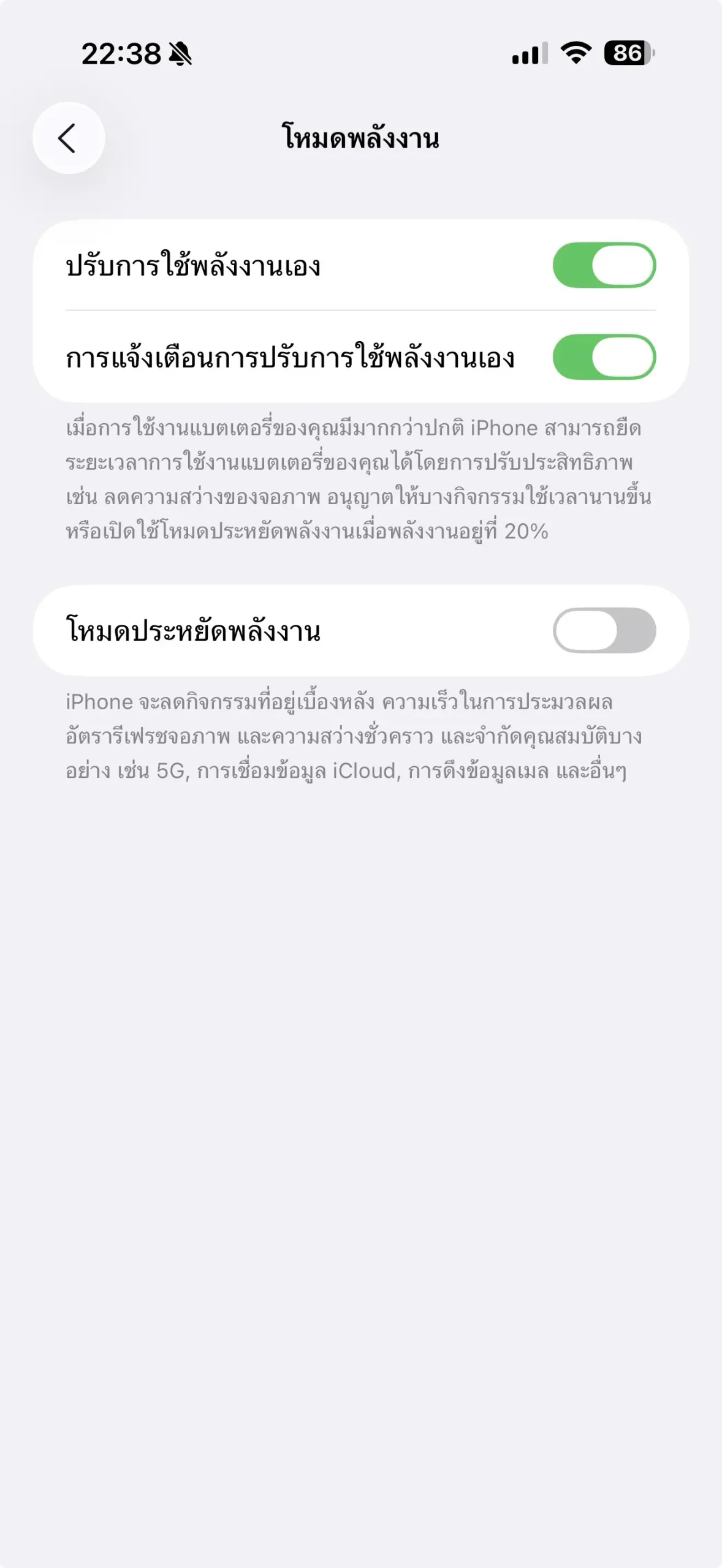Turn off ปรับการใช้พลังงานเอง switch
722x1568 pixels.
604,265
